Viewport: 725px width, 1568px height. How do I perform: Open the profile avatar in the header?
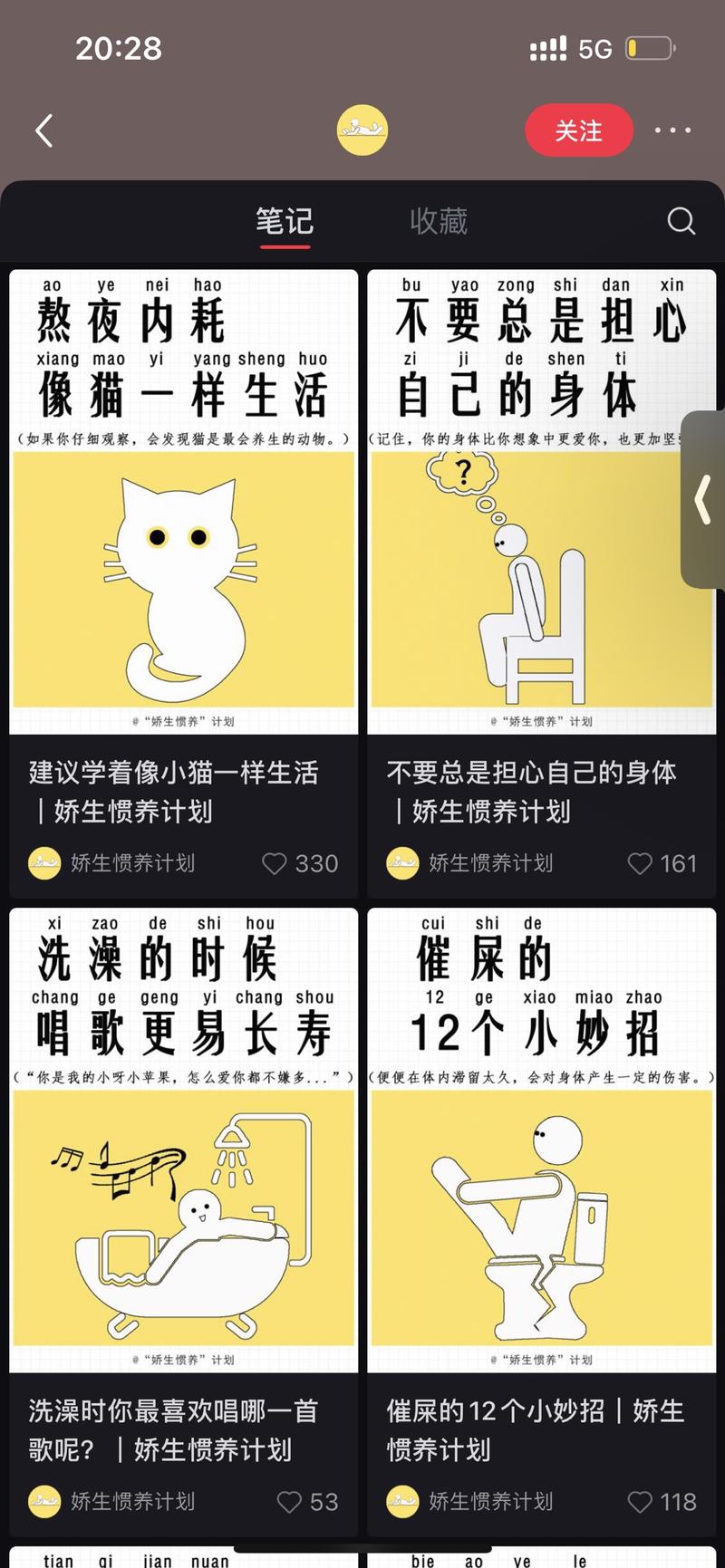tap(362, 130)
